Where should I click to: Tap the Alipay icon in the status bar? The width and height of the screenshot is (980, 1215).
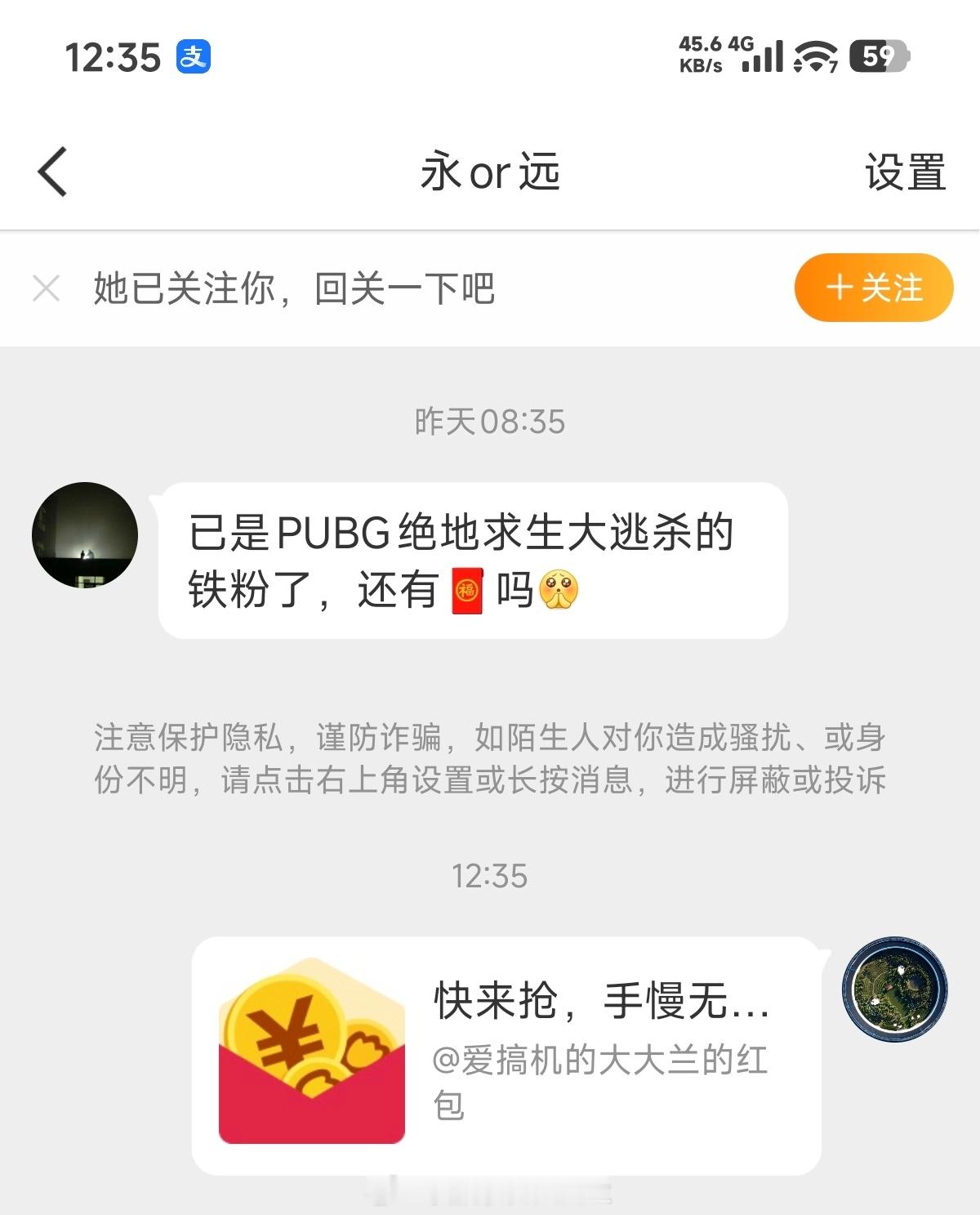pos(195,56)
